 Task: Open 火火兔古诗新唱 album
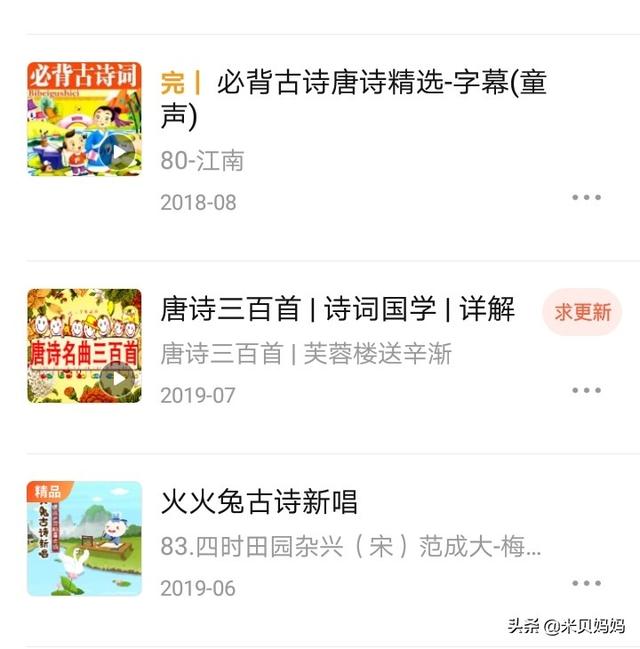coord(259,500)
